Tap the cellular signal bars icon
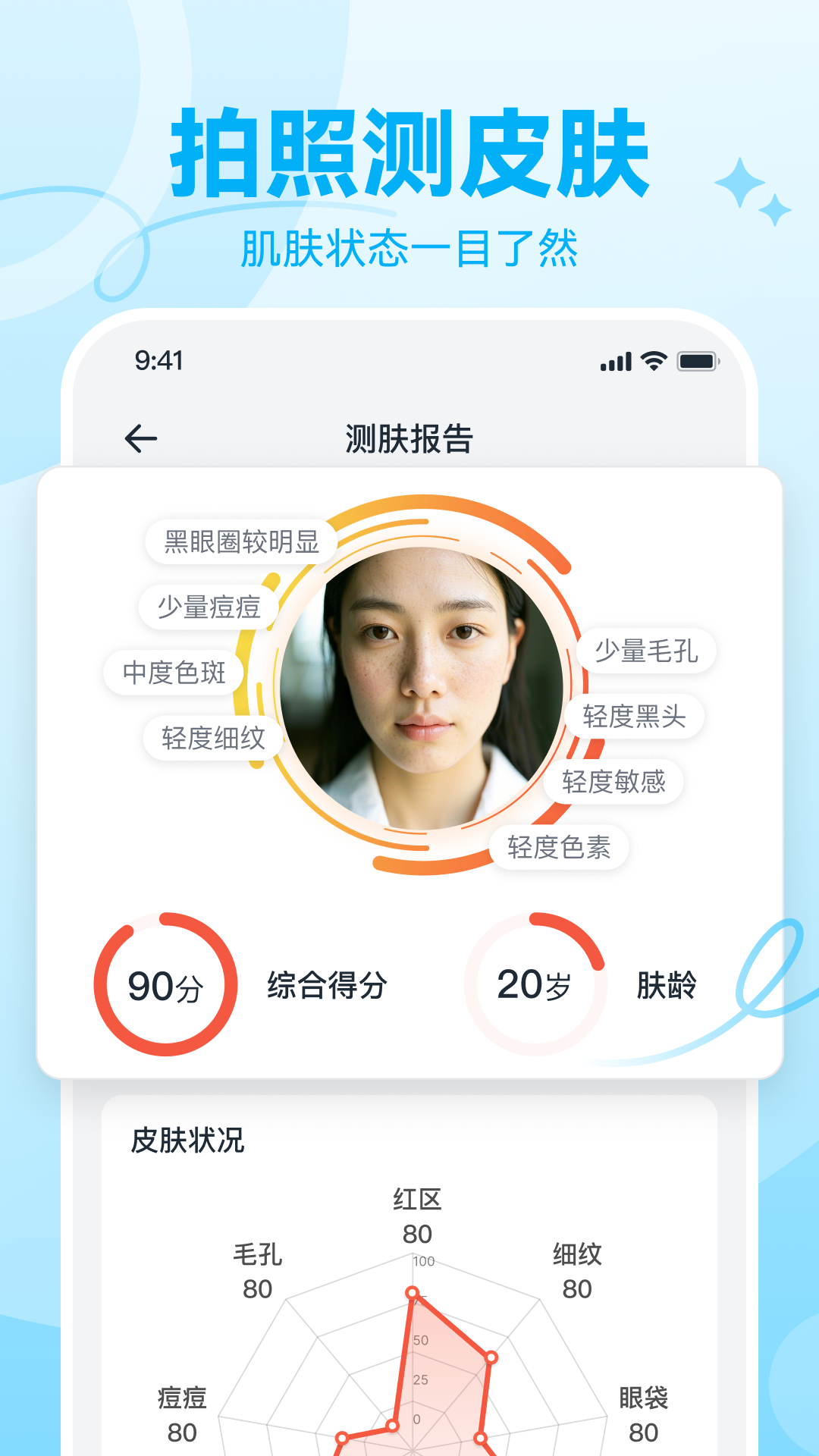Viewport: 819px width, 1456px height. click(x=614, y=362)
